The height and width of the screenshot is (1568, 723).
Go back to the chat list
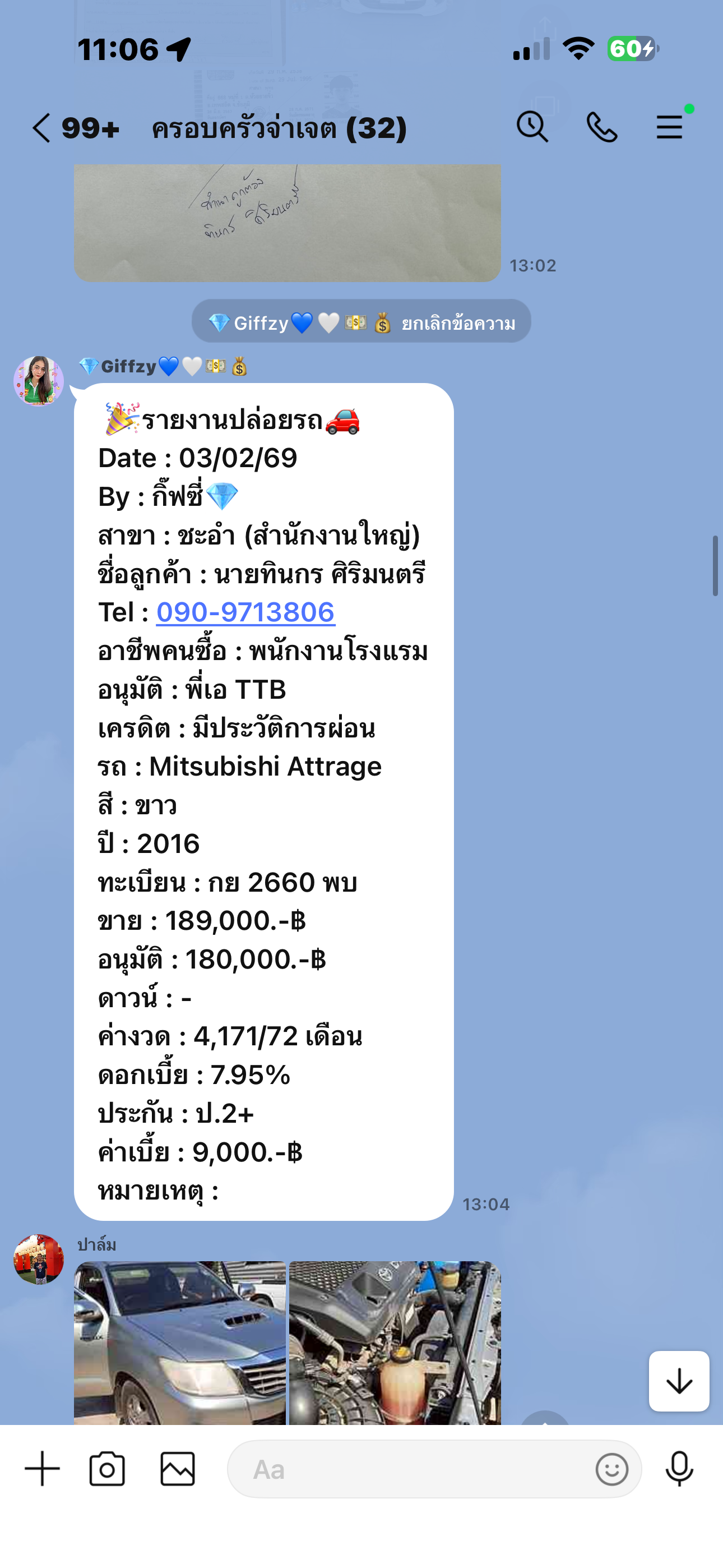coord(41,128)
